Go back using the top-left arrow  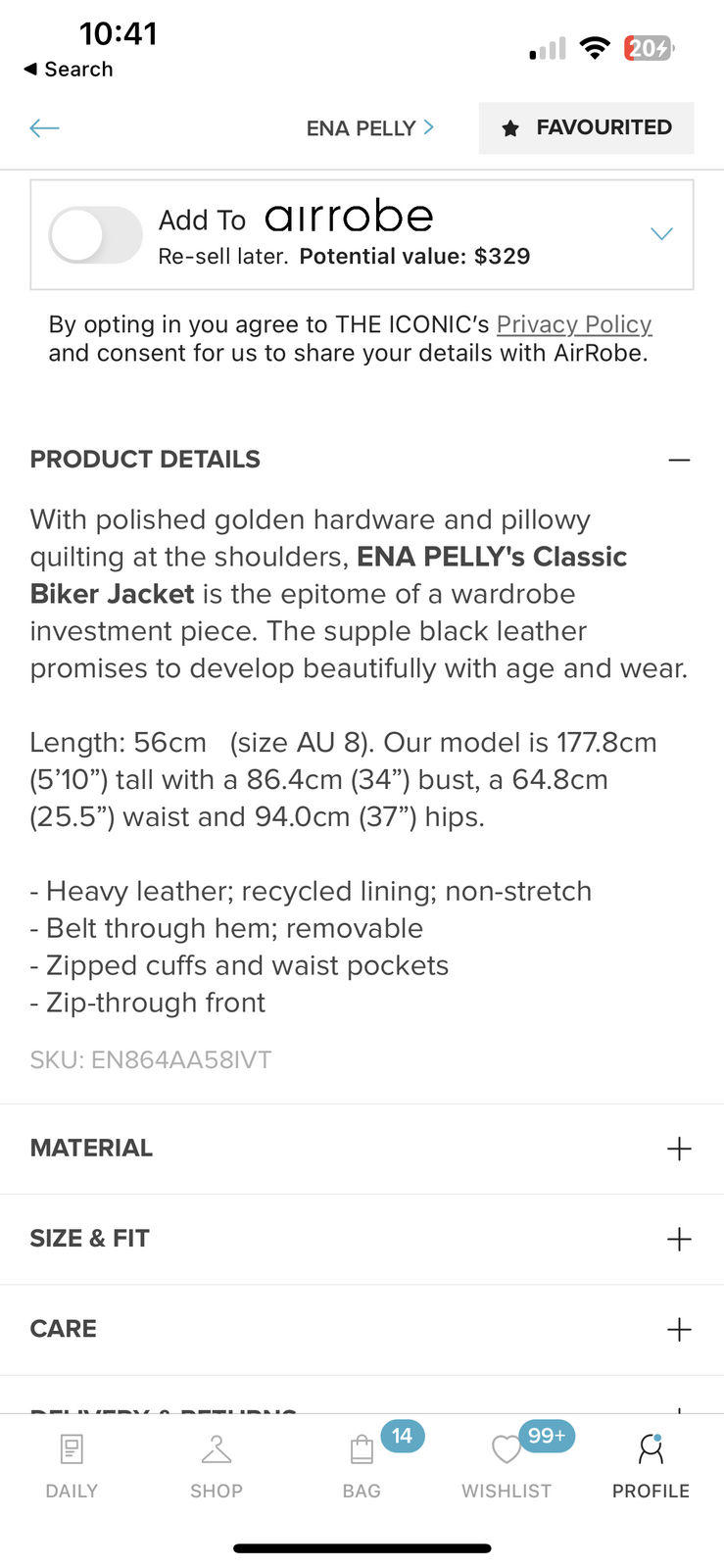click(x=44, y=128)
